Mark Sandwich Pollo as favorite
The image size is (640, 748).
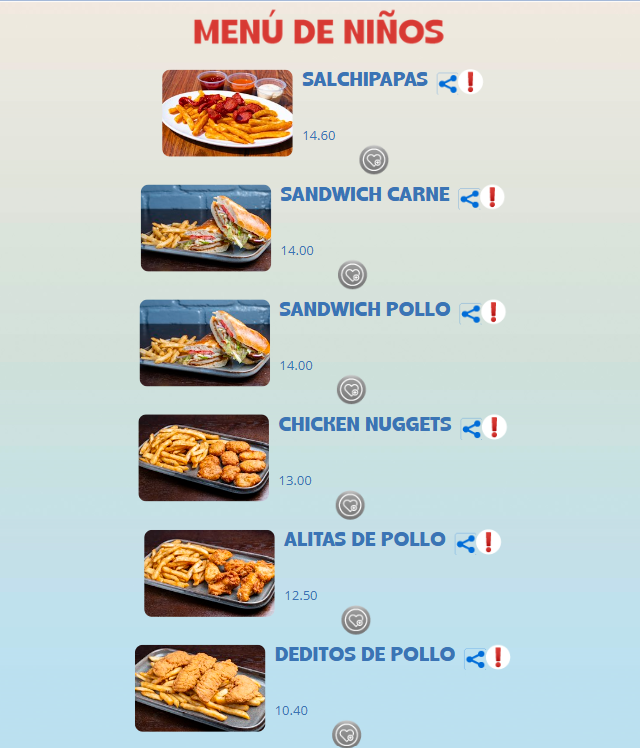[350, 390]
